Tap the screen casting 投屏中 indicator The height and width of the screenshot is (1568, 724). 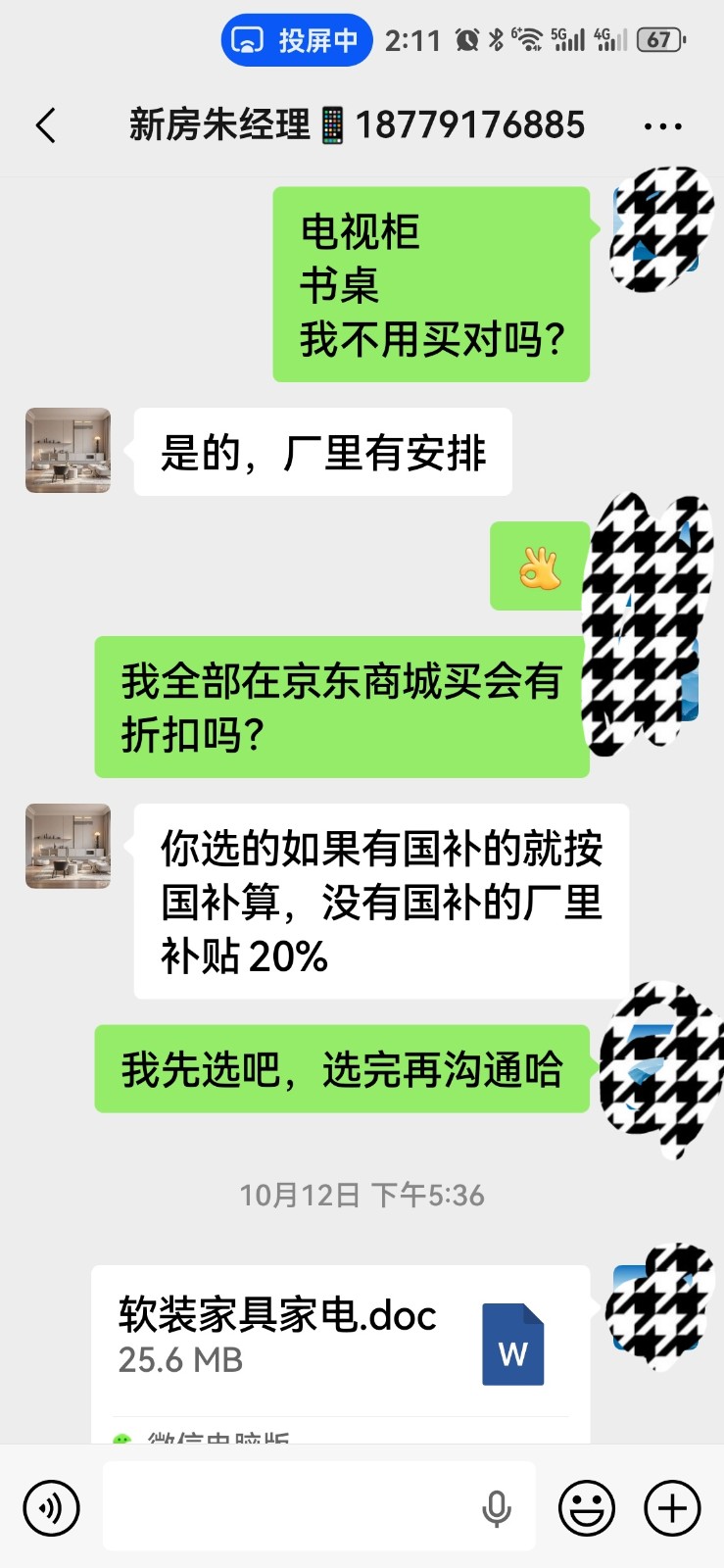click(x=297, y=40)
